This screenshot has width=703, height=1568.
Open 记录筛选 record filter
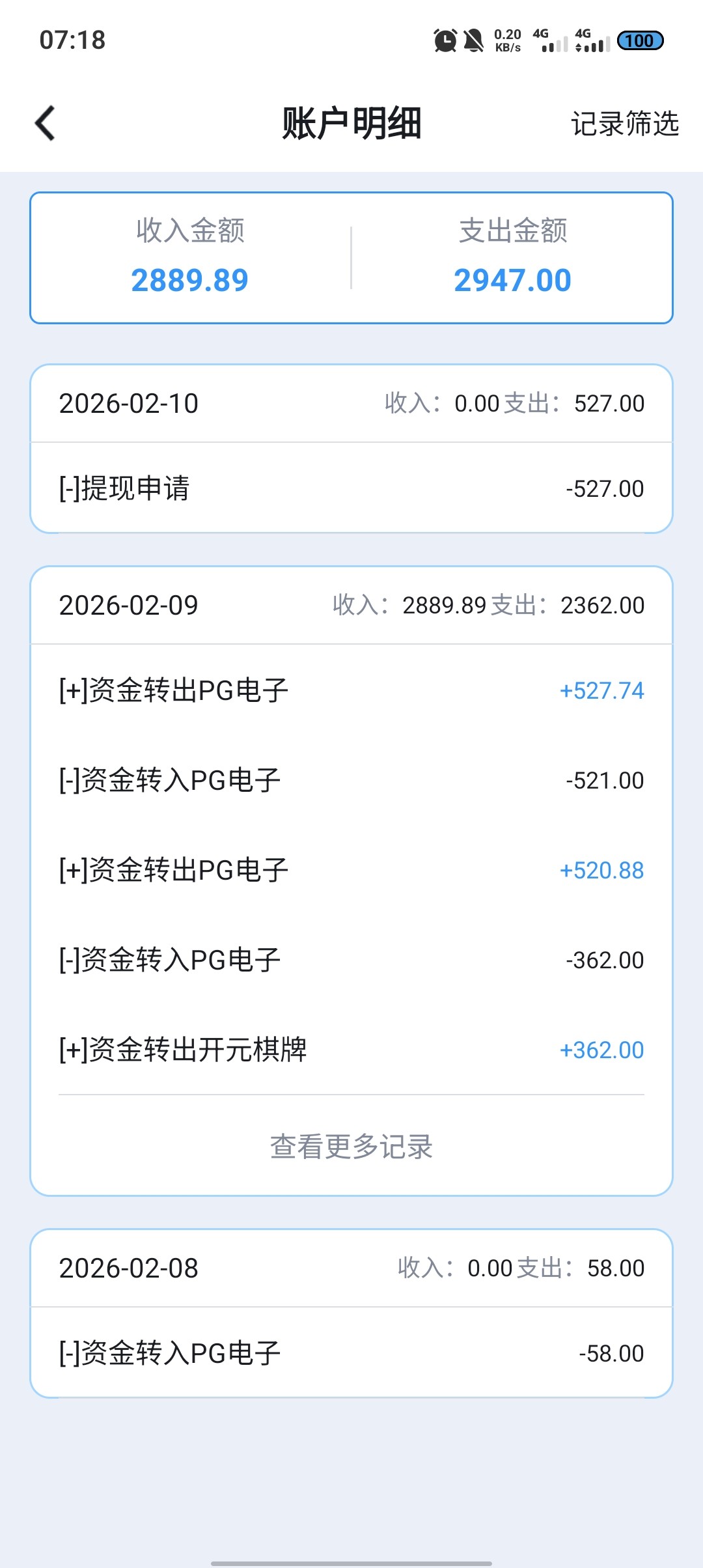624,124
